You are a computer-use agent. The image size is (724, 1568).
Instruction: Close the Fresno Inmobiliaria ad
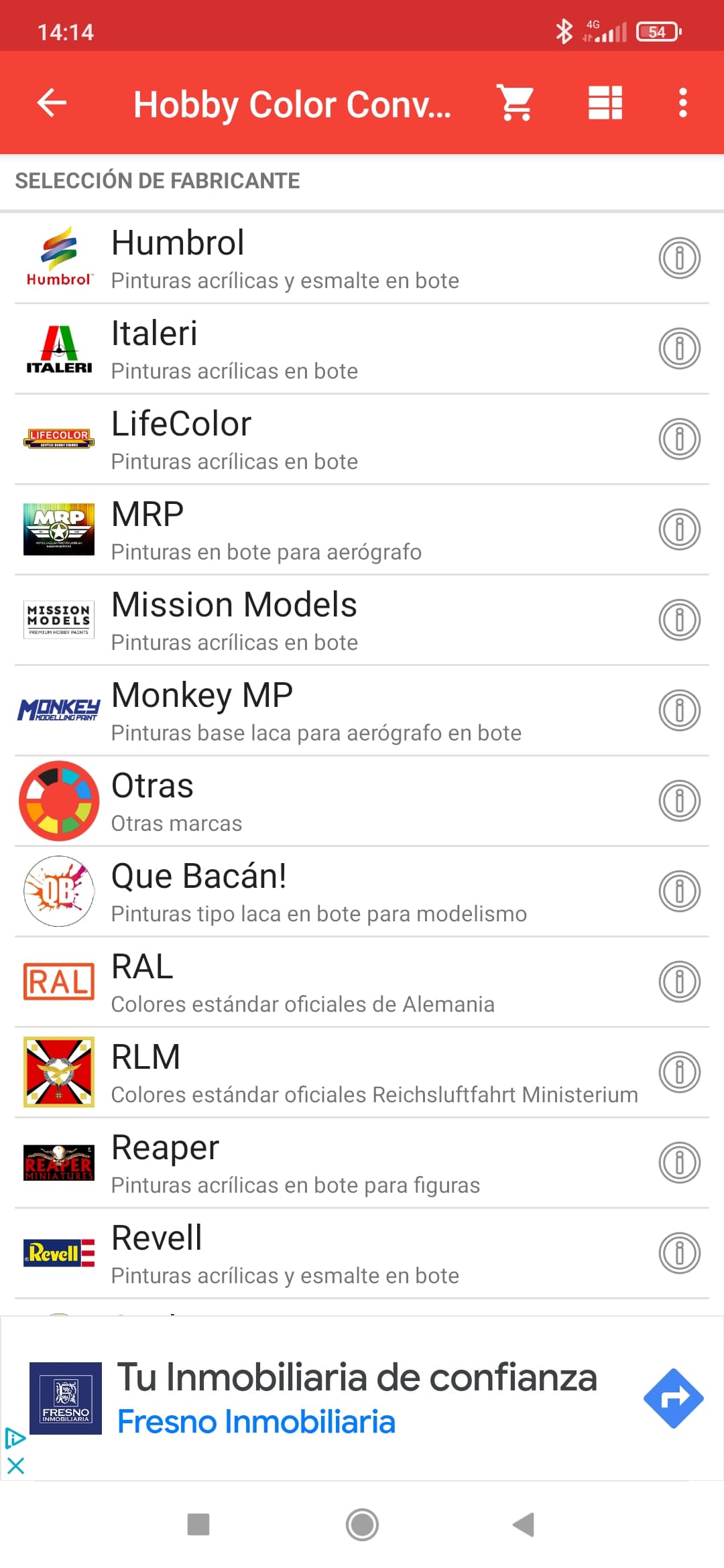coord(15,1465)
